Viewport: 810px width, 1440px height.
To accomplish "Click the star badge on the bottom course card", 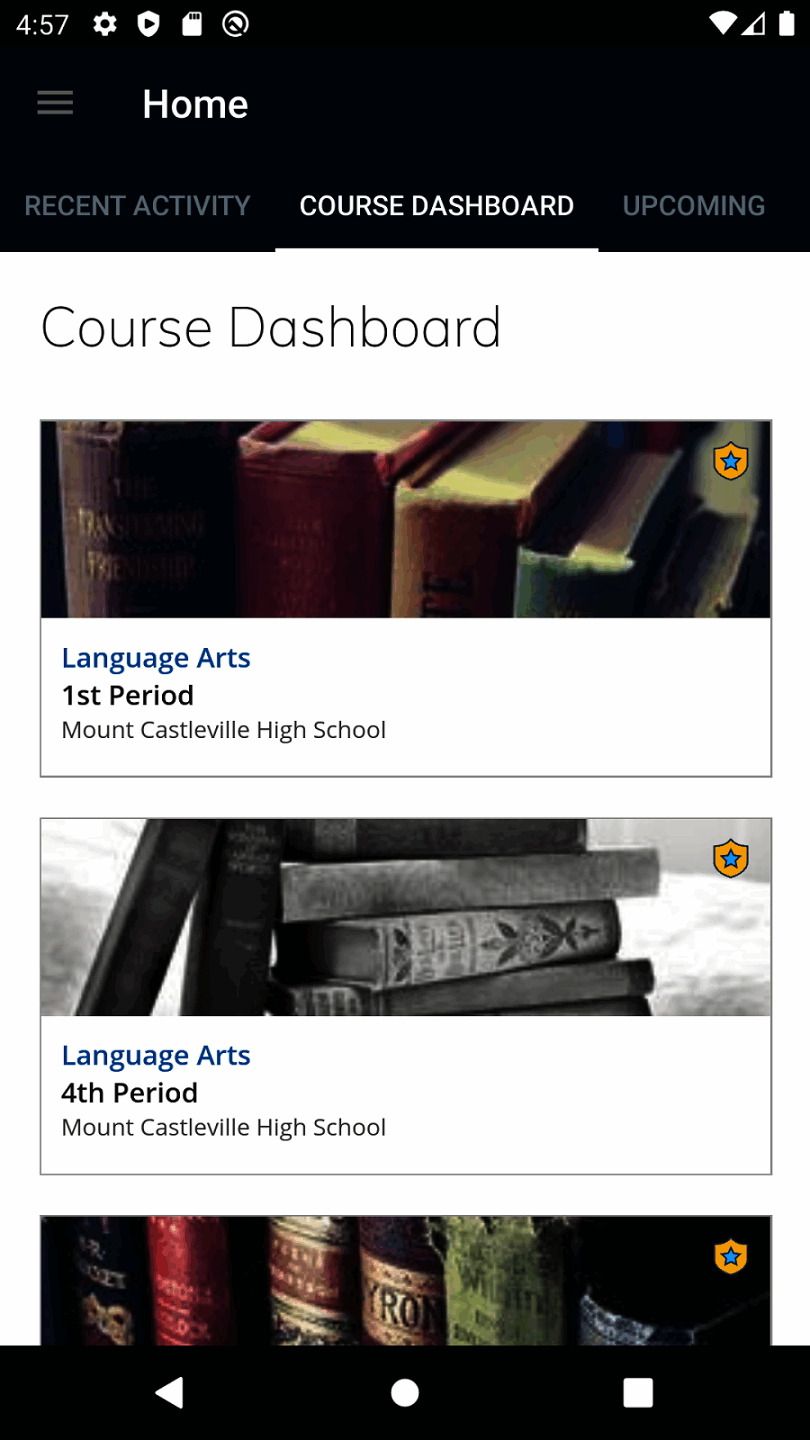I will (x=730, y=1256).
